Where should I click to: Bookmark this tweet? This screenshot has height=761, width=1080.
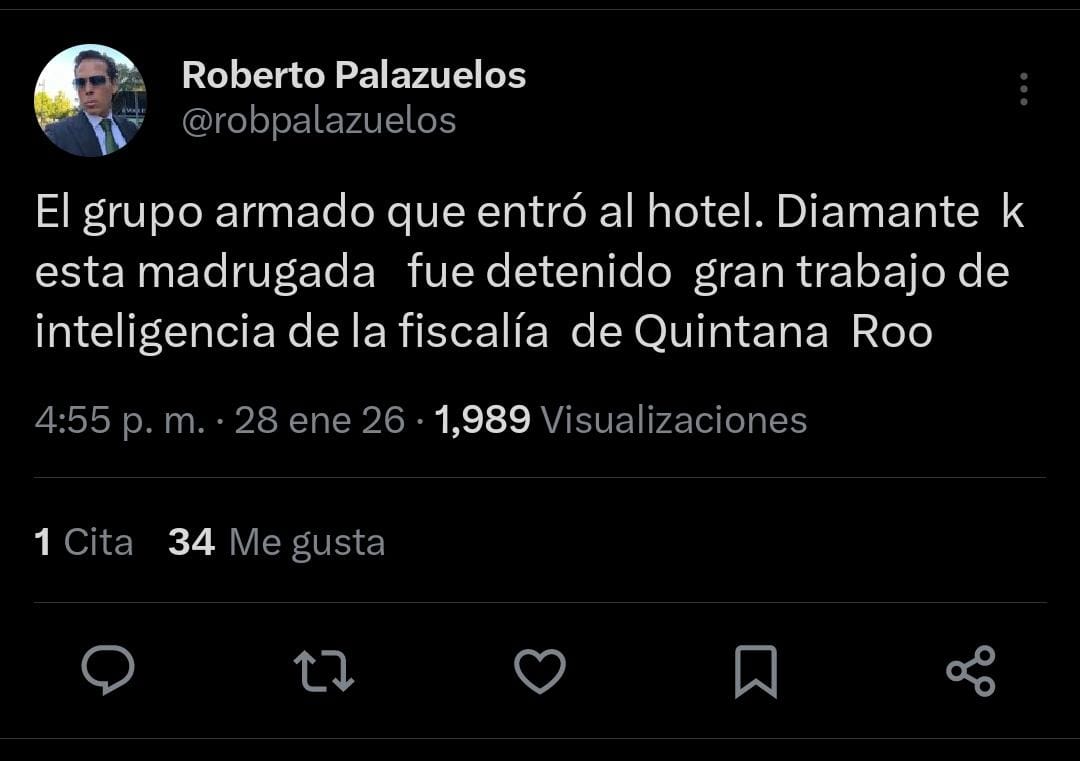coord(755,671)
